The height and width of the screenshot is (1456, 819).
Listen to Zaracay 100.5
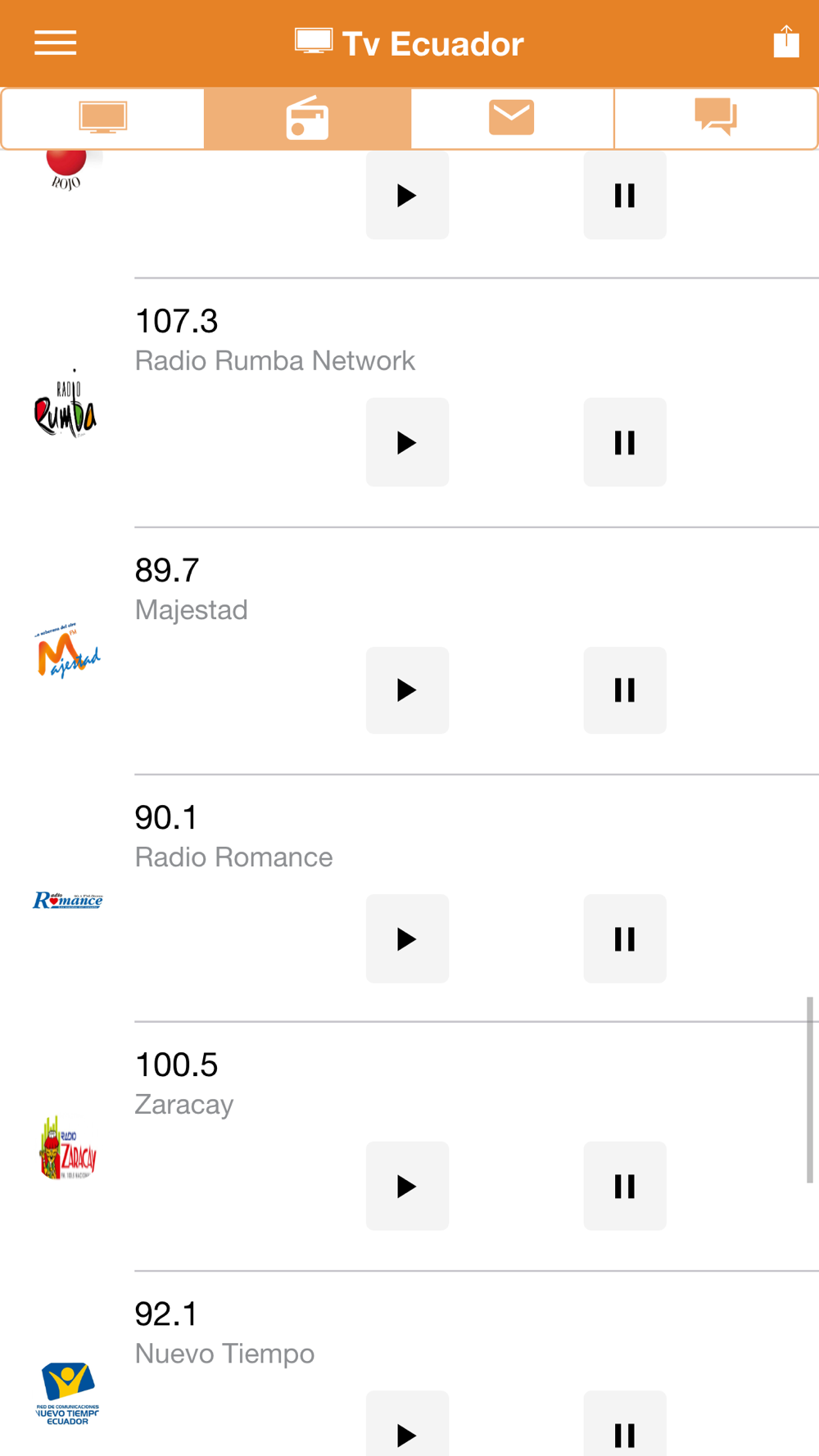pyautogui.click(x=407, y=1186)
